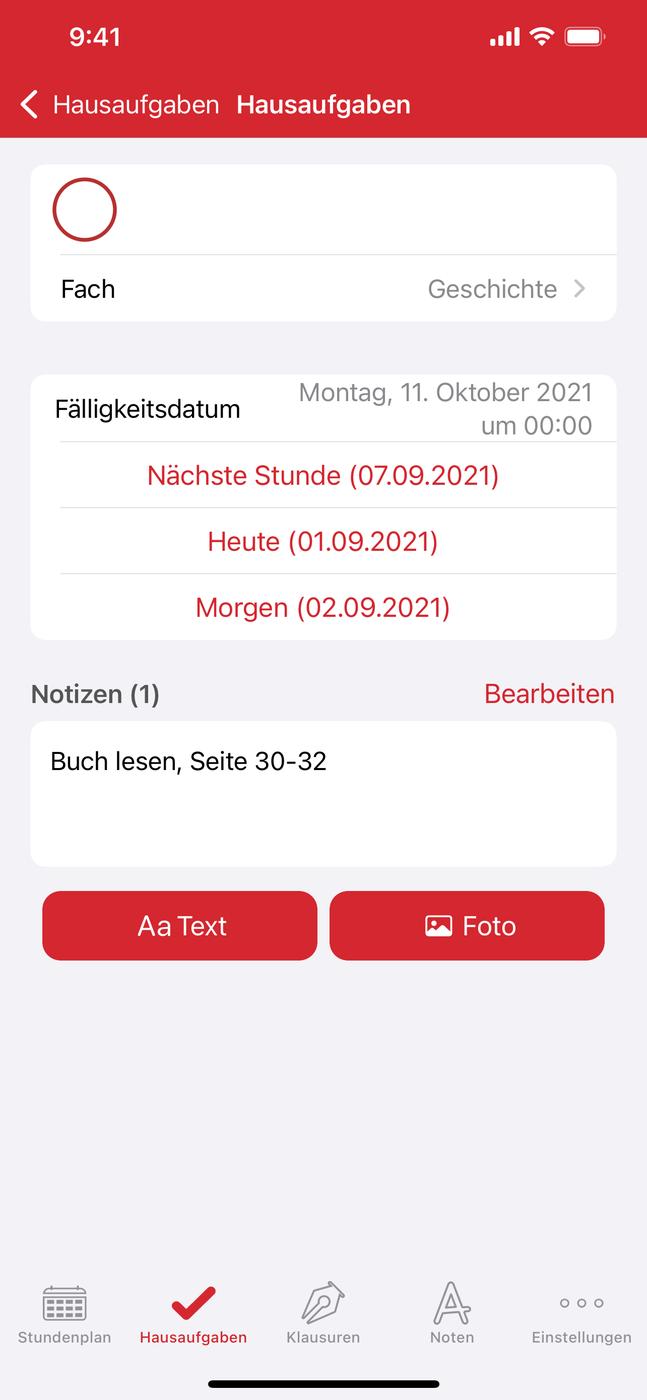
Task: Choose Heute (01.09.2021) as due date
Action: coord(323,542)
